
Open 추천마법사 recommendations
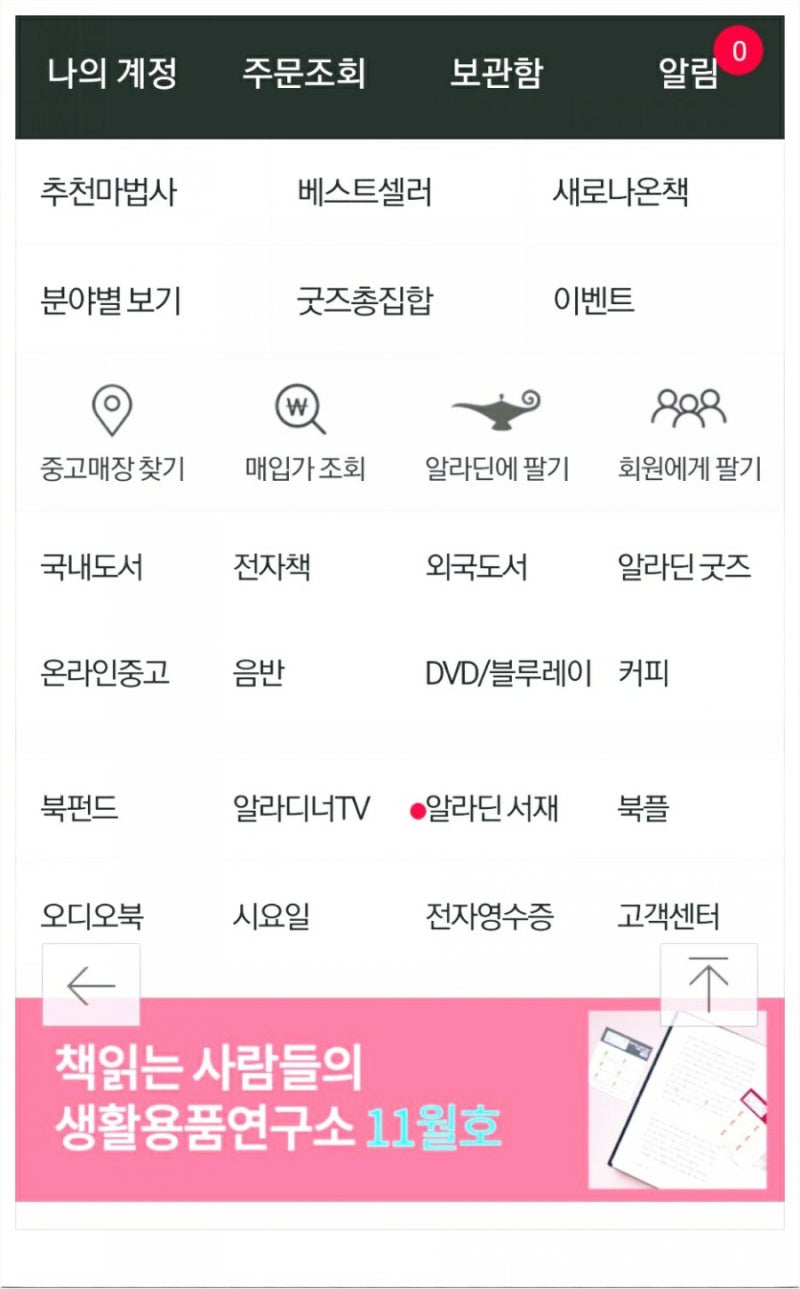click(108, 192)
